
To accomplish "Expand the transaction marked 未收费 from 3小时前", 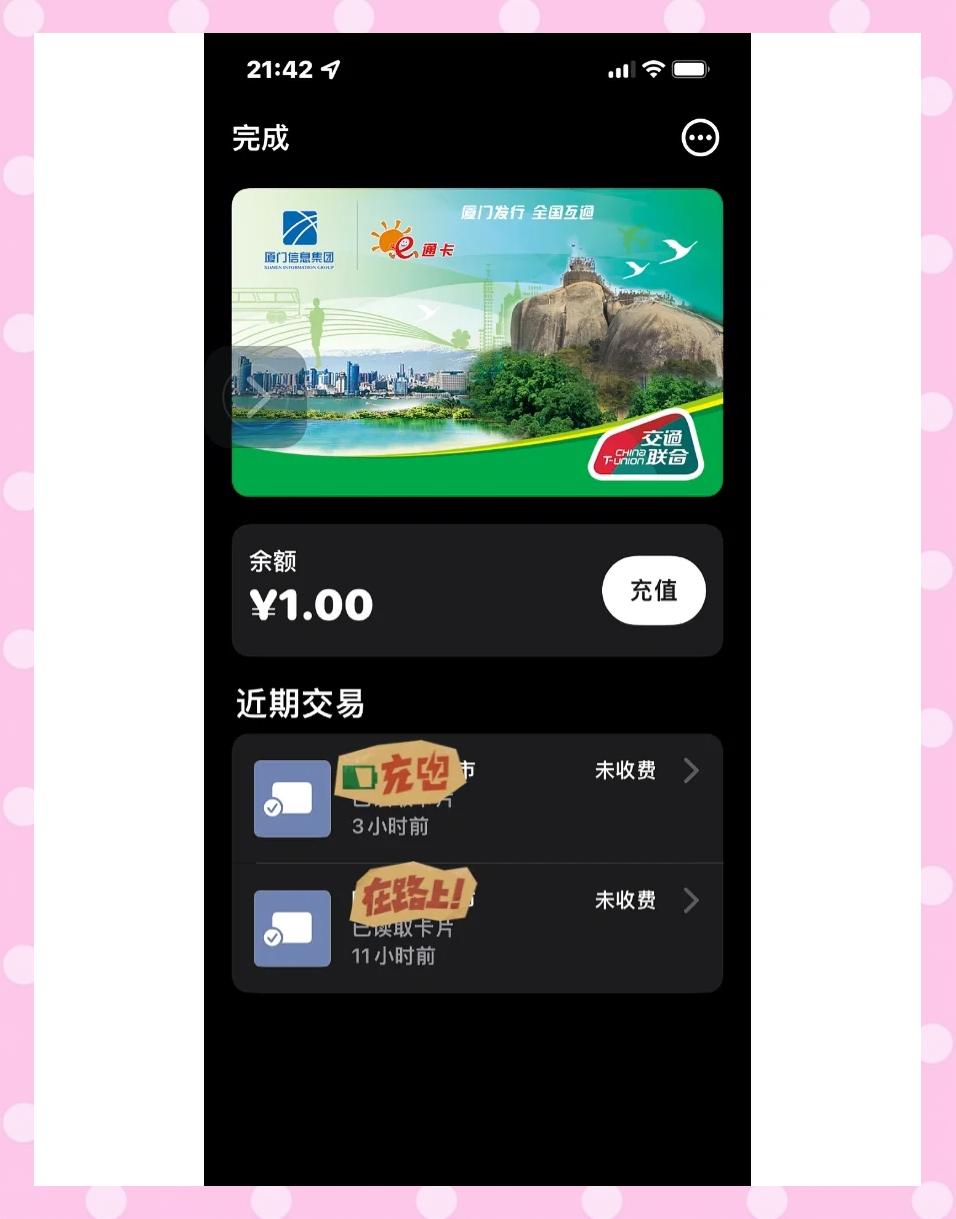I will pos(623,770).
